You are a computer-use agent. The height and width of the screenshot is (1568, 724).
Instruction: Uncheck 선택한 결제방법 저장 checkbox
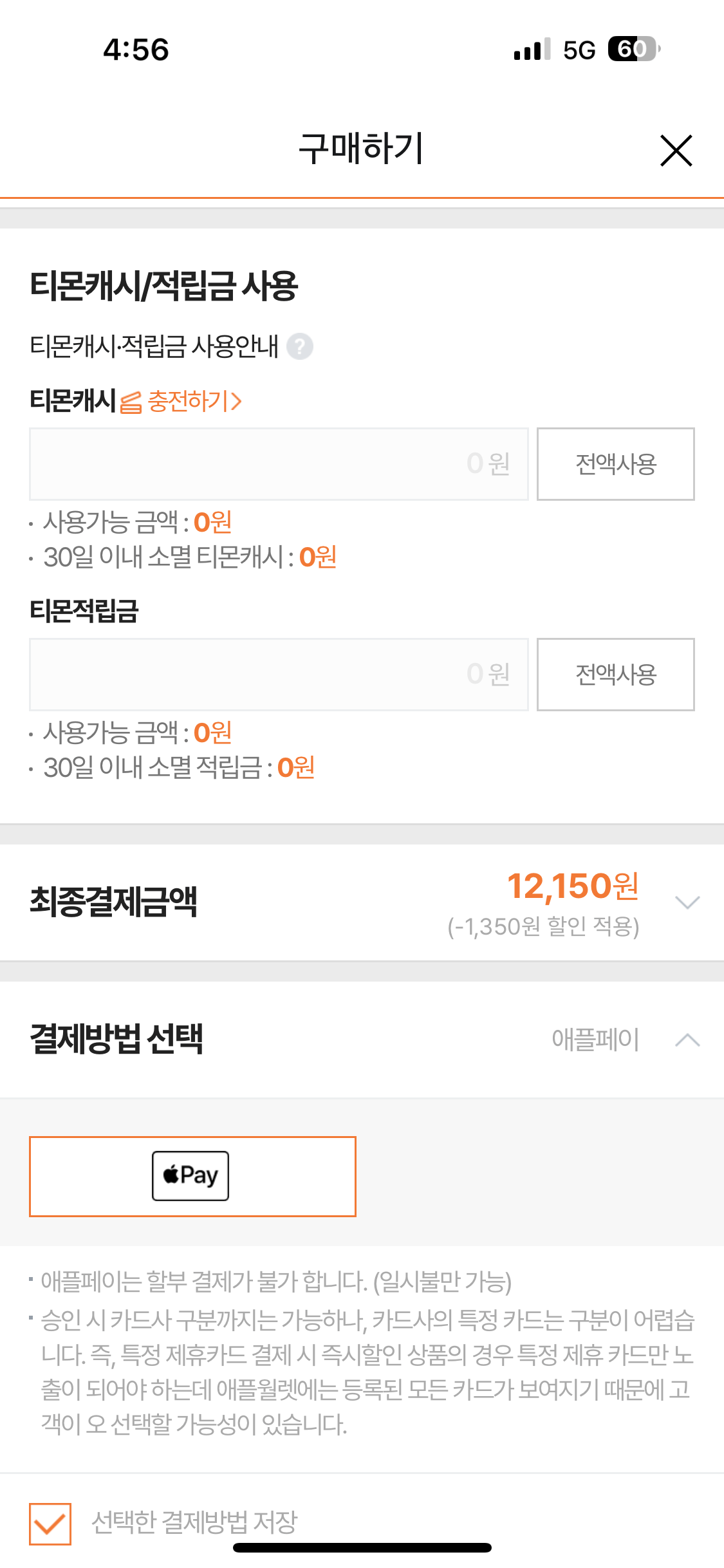pos(50,1524)
